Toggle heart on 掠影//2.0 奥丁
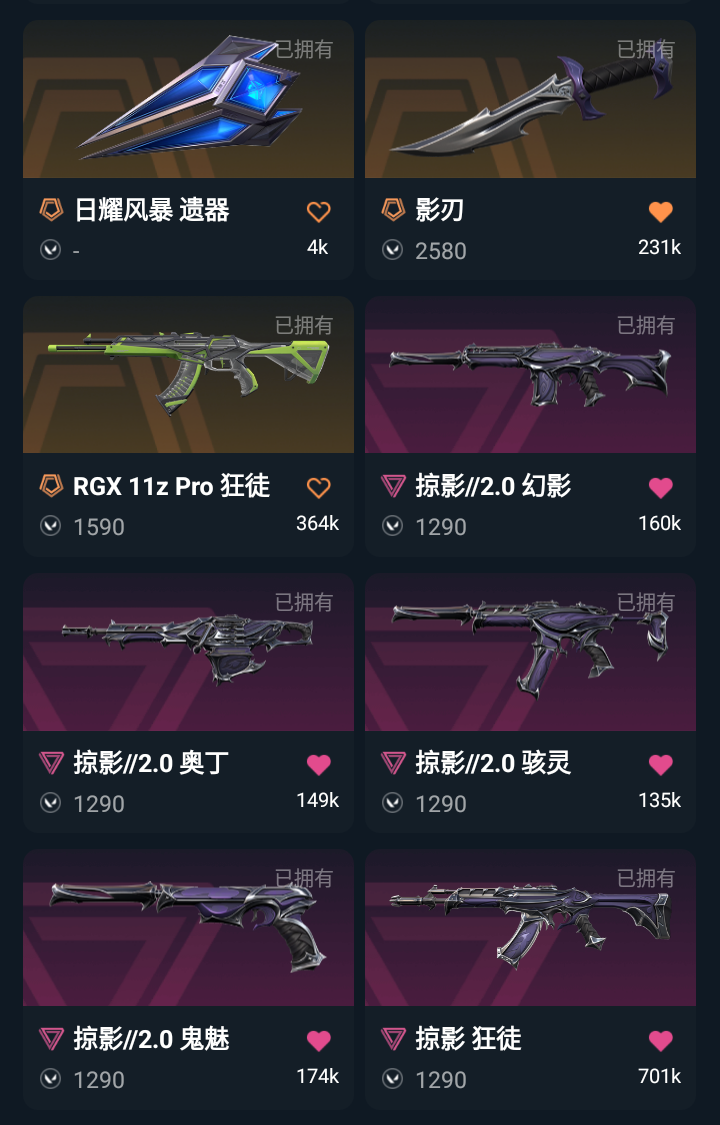The image size is (720, 1125). pos(318,765)
